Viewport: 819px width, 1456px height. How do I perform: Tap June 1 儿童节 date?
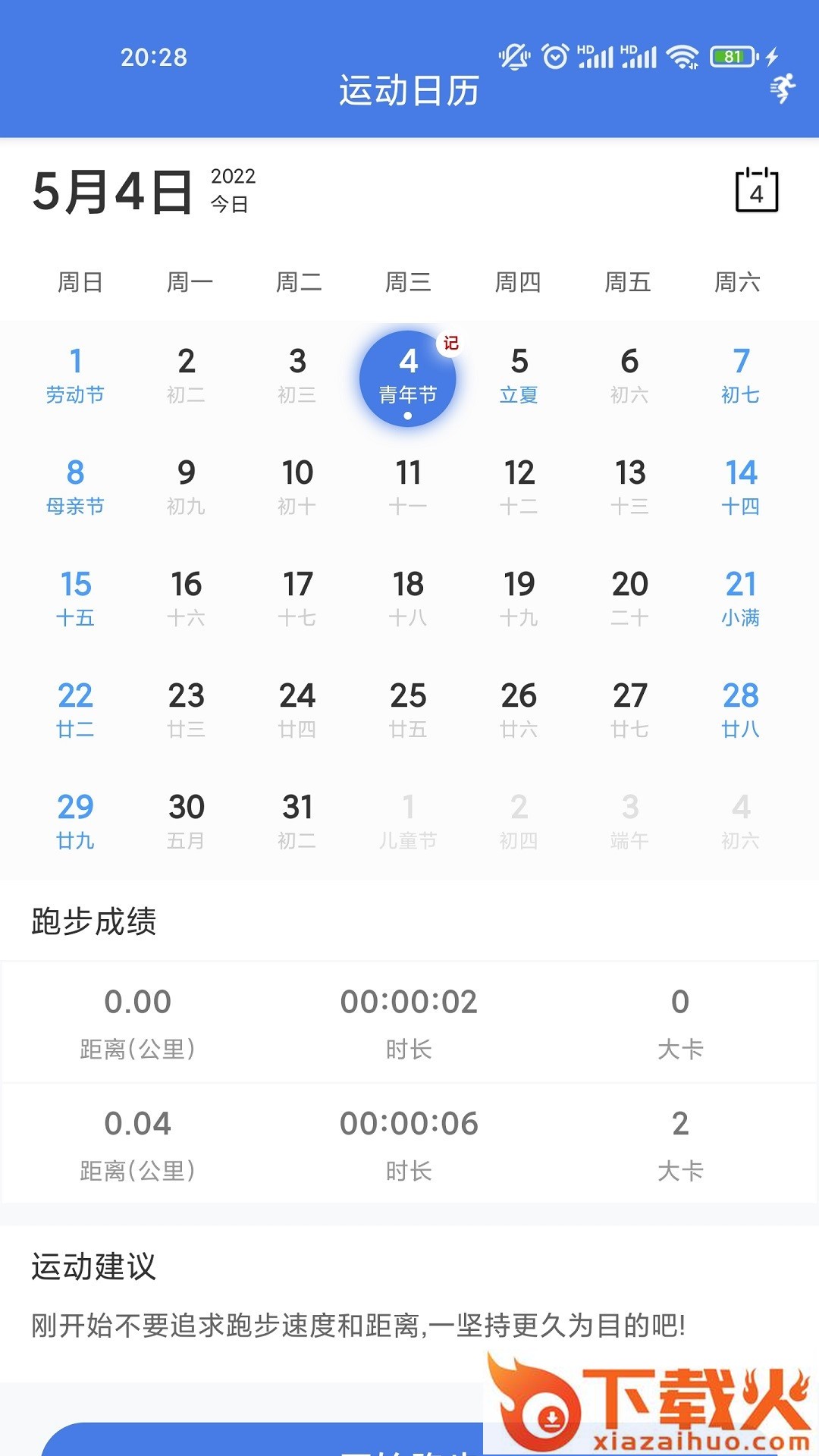(408, 823)
